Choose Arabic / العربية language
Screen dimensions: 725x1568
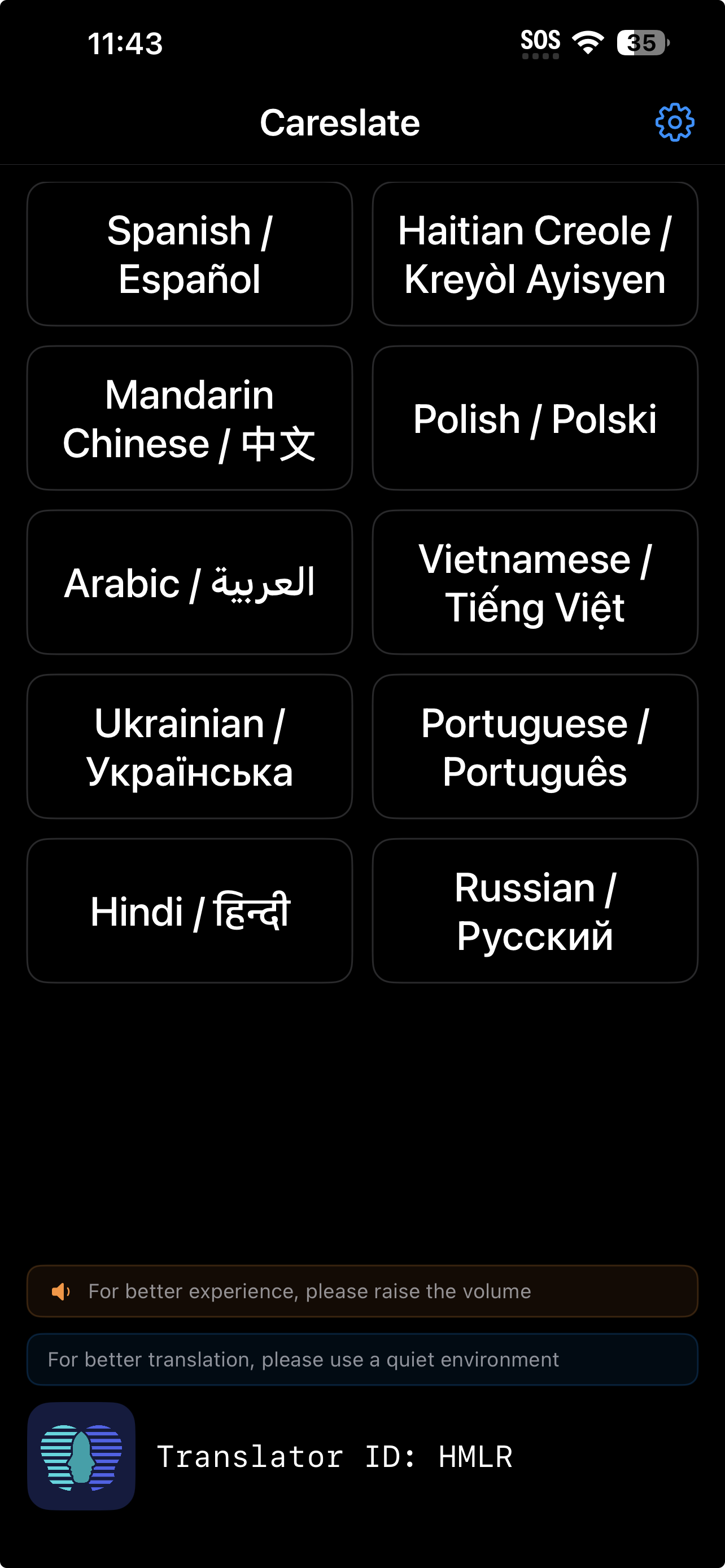(189, 582)
